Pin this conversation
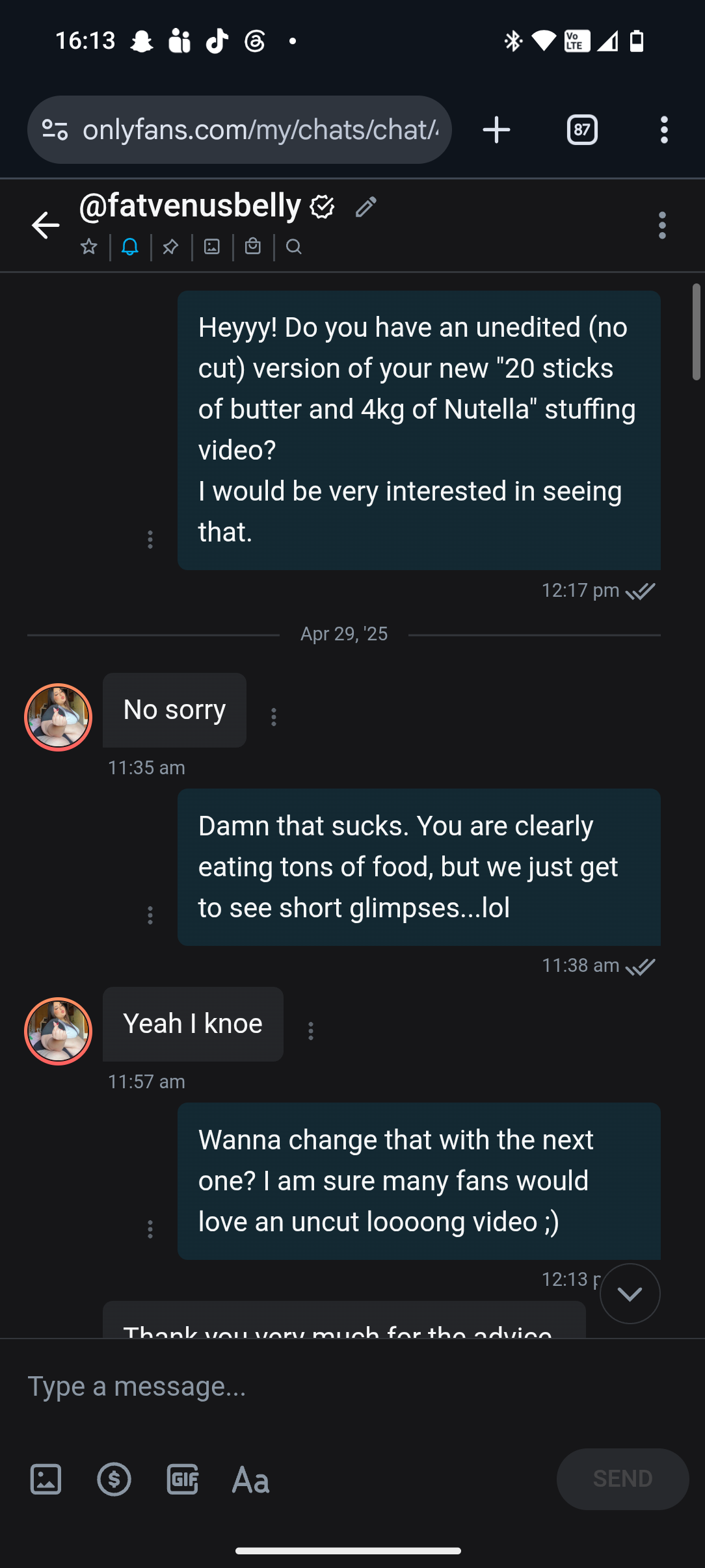Viewport: 705px width, 1568px height. (x=170, y=247)
